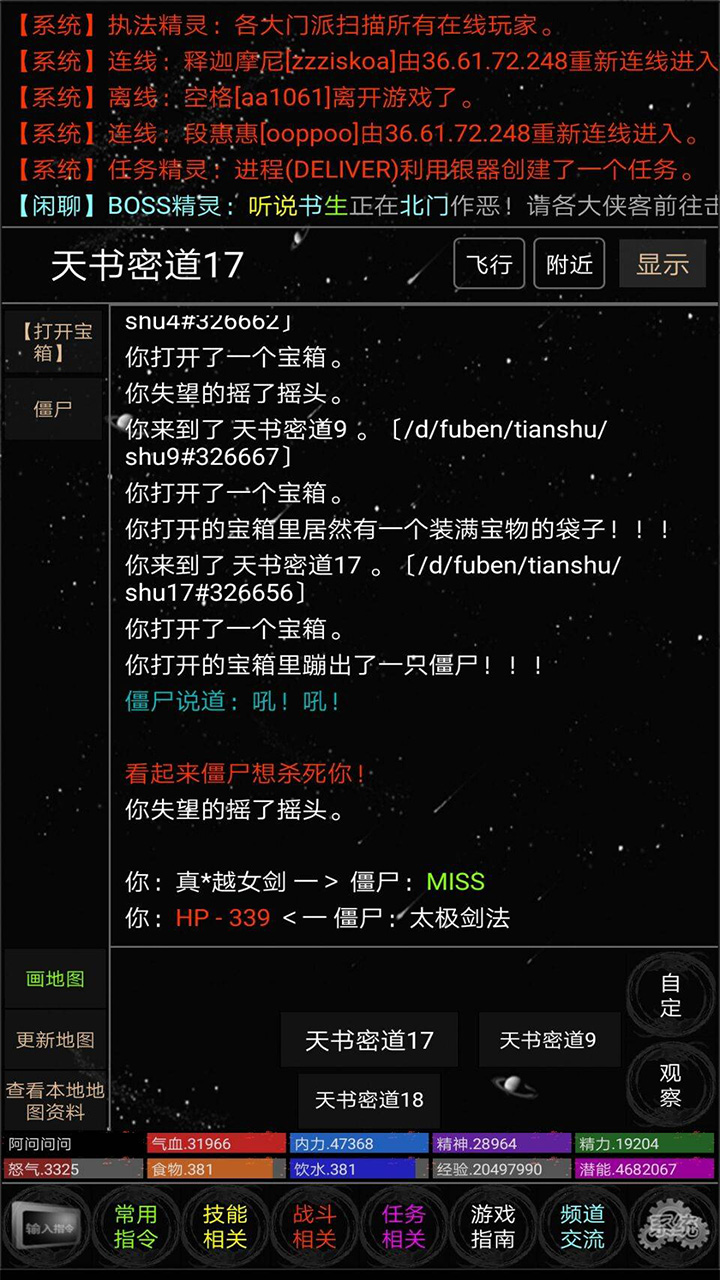Stay at the 天书密道17 map node
Image resolution: width=720 pixels, height=1280 pixels.
tap(369, 1040)
